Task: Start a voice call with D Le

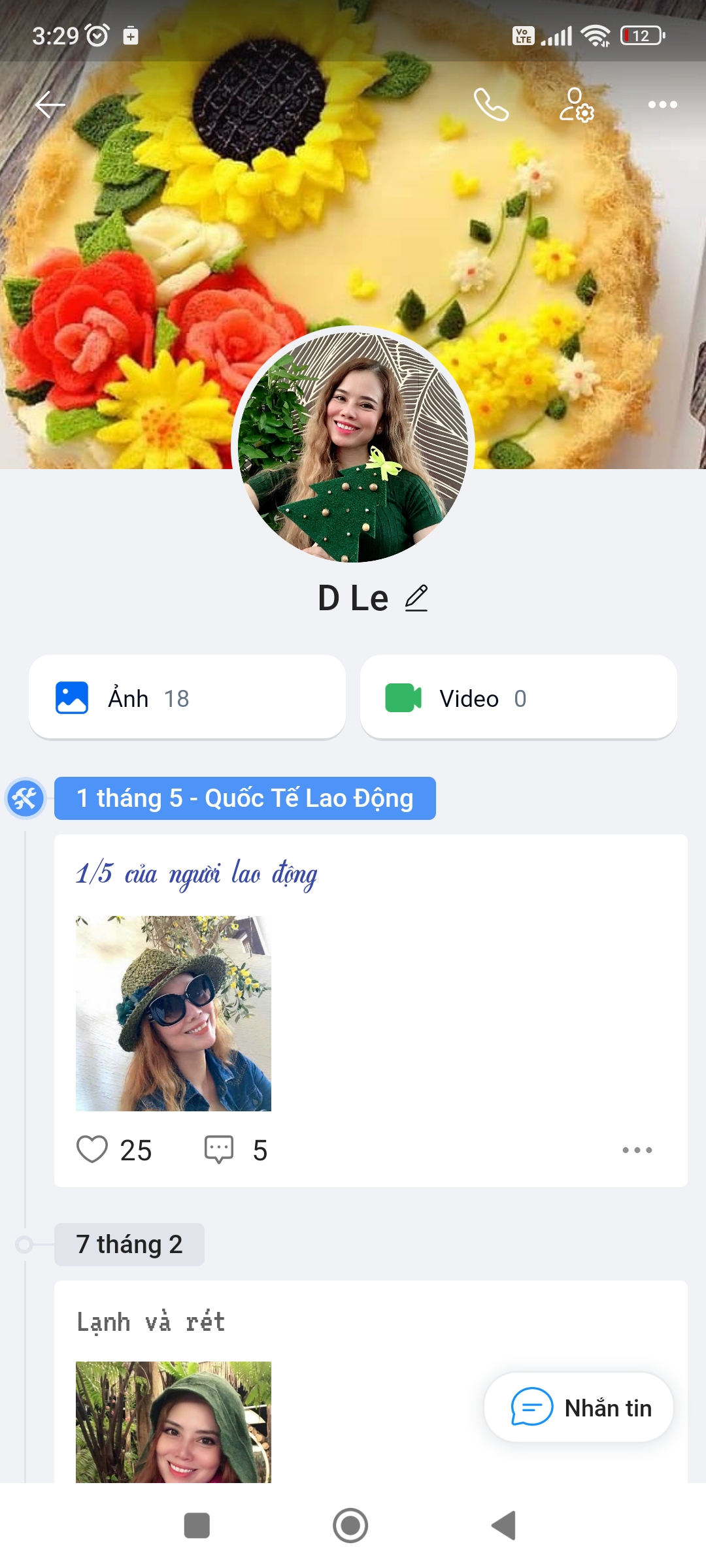Action: click(x=491, y=105)
